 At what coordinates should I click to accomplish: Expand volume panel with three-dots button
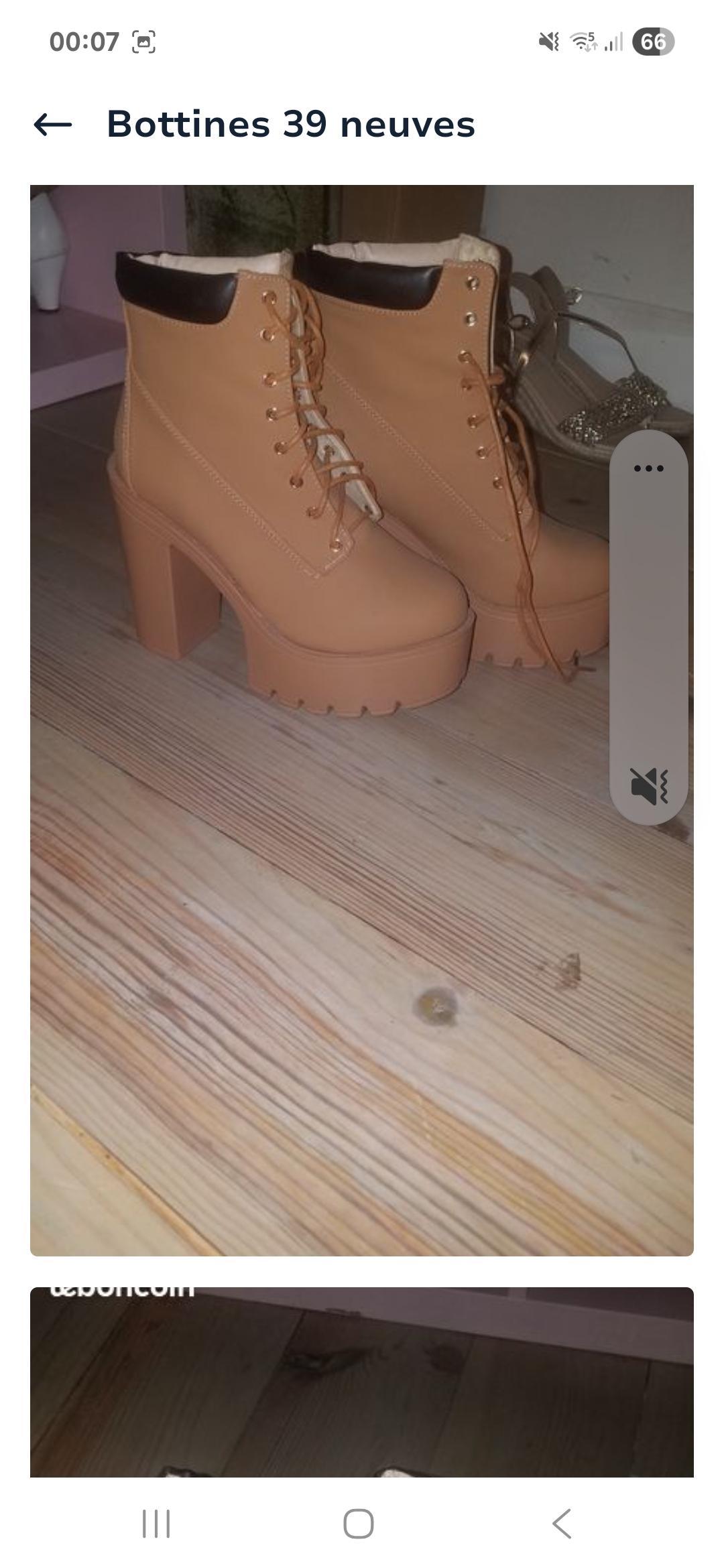pos(648,468)
